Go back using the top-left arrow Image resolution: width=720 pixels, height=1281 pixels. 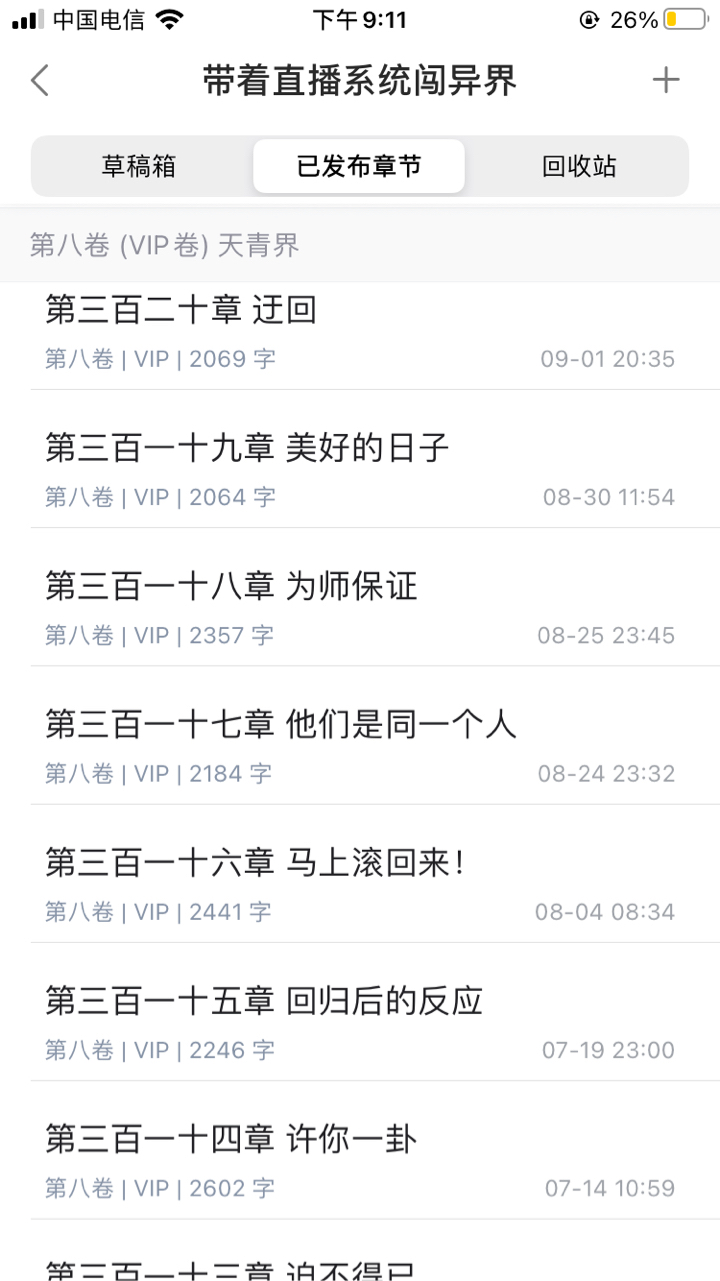pyautogui.click(x=40, y=80)
